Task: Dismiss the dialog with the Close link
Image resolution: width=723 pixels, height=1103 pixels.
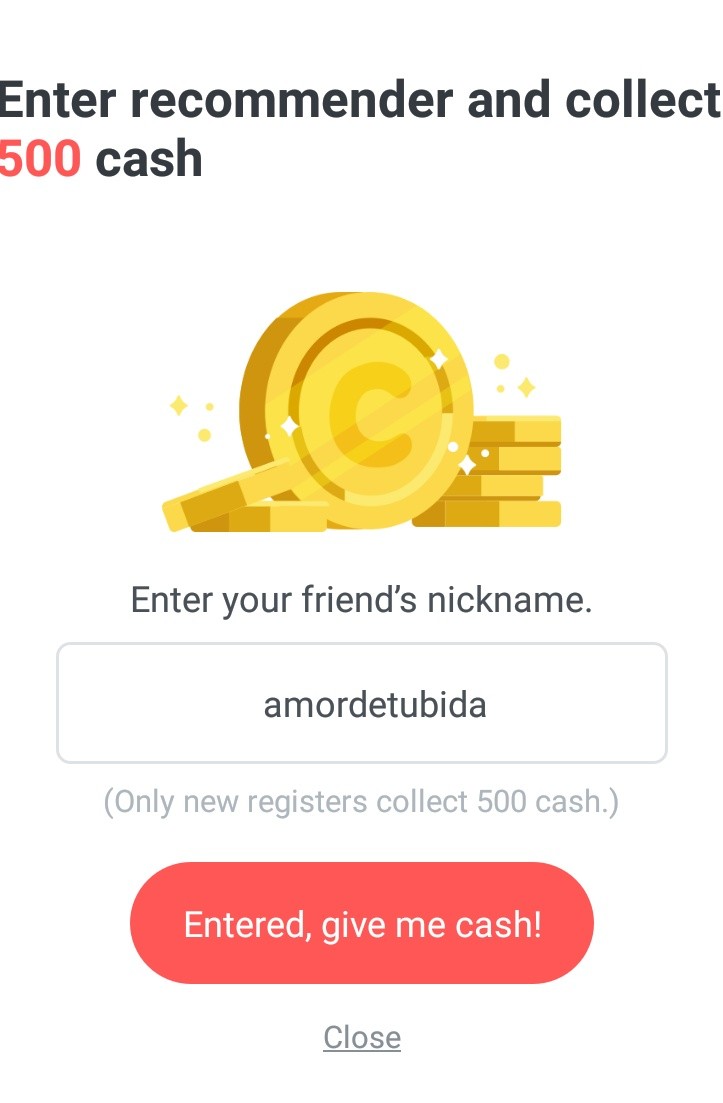Action: pos(361,1037)
